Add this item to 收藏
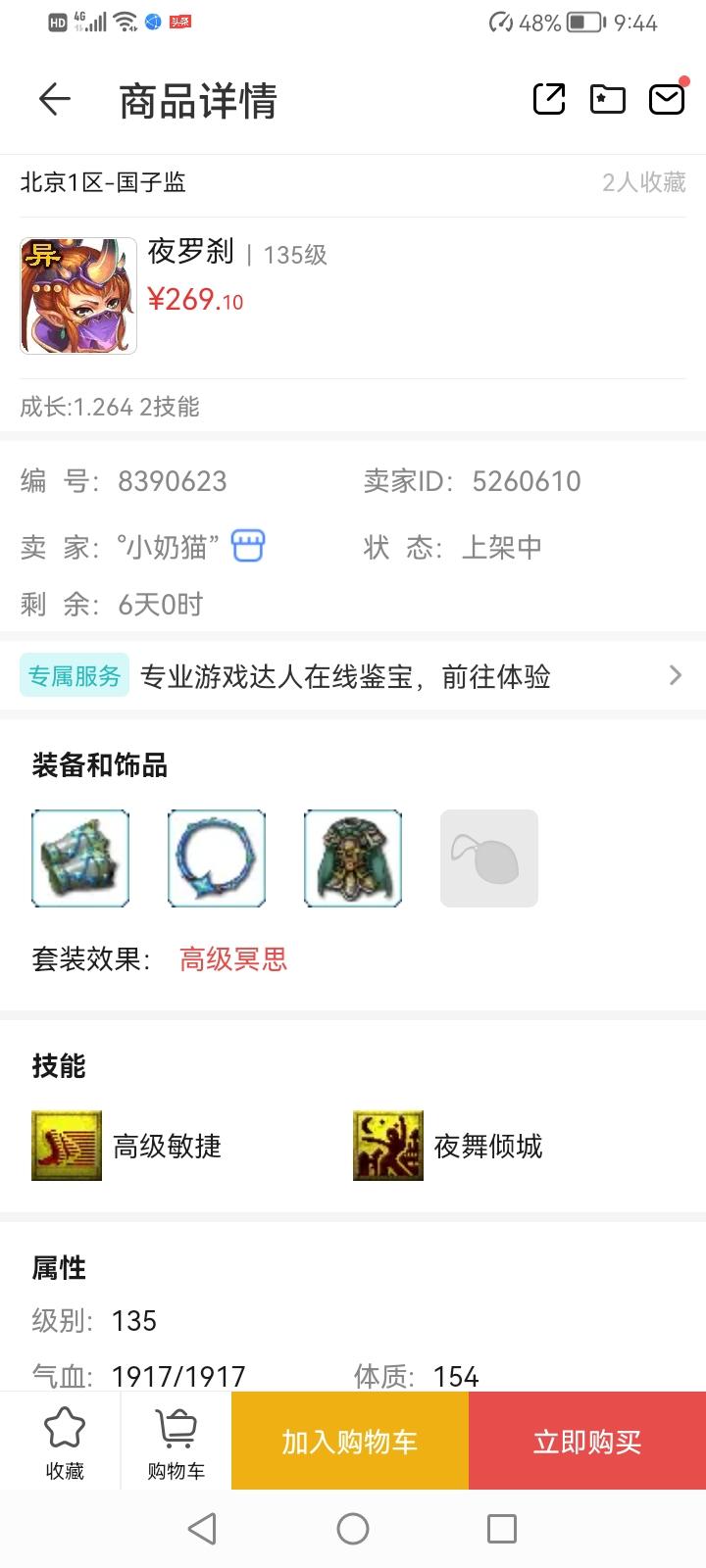This screenshot has height=1568, width=706. click(65, 1442)
